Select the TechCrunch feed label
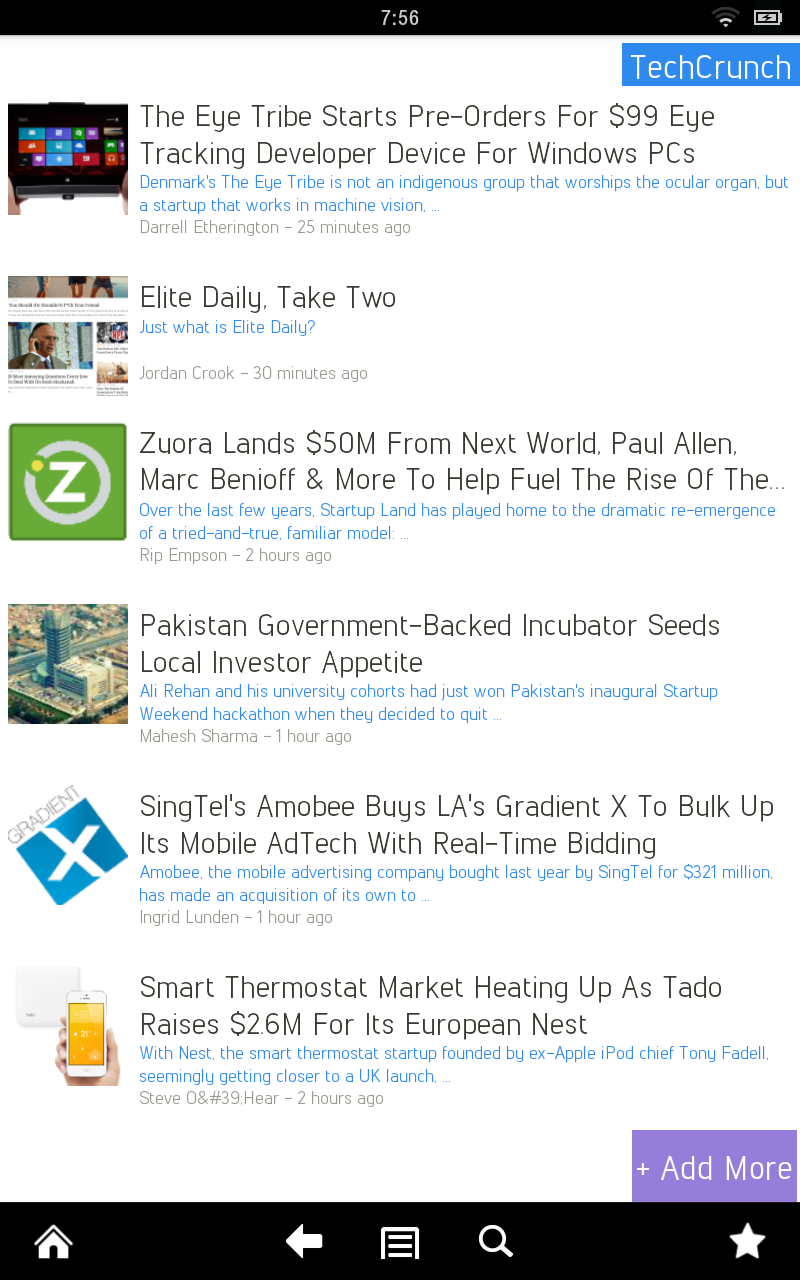Image resolution: width=800 pixels, height=1280 pixels. pyautogui.click(x=710, y=65)
